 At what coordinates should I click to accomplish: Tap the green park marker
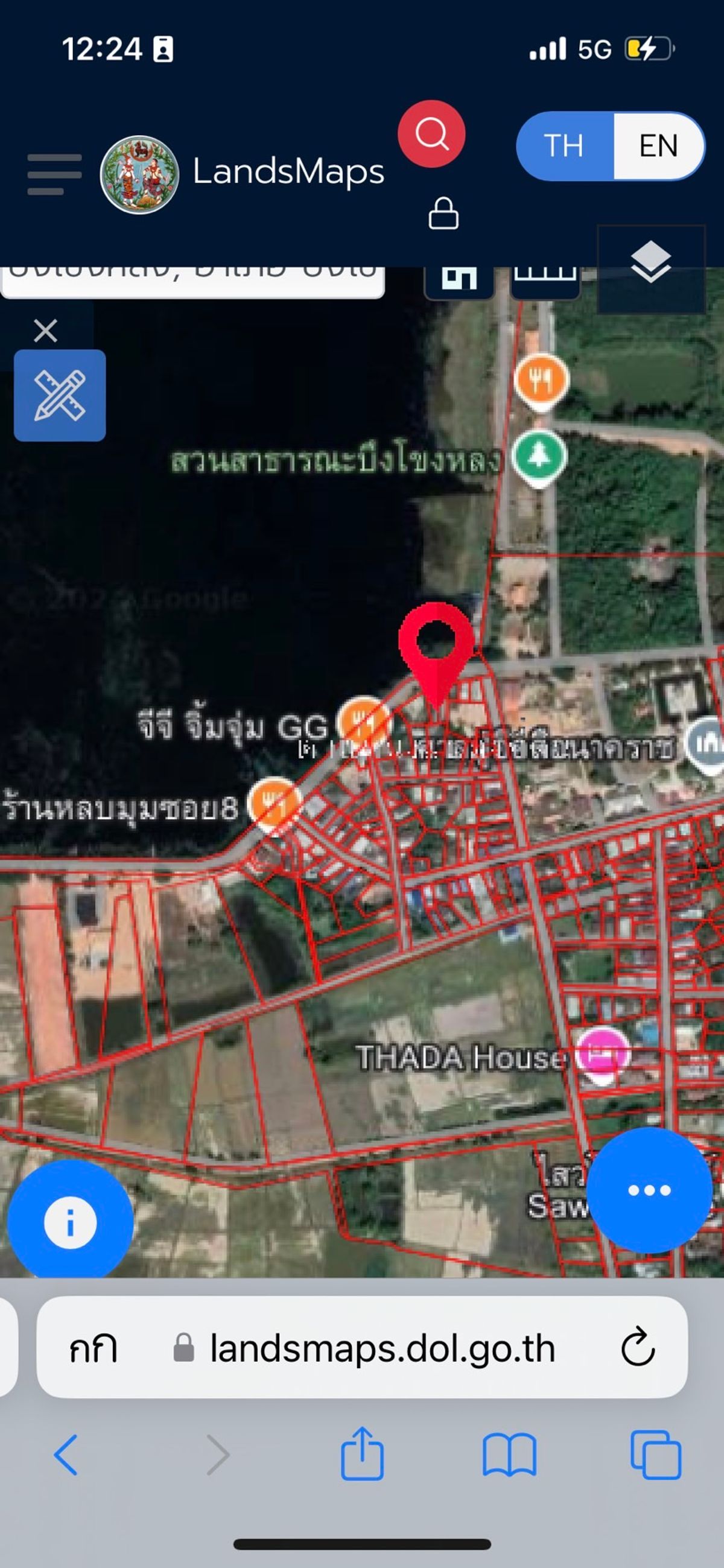click(539, 457)
